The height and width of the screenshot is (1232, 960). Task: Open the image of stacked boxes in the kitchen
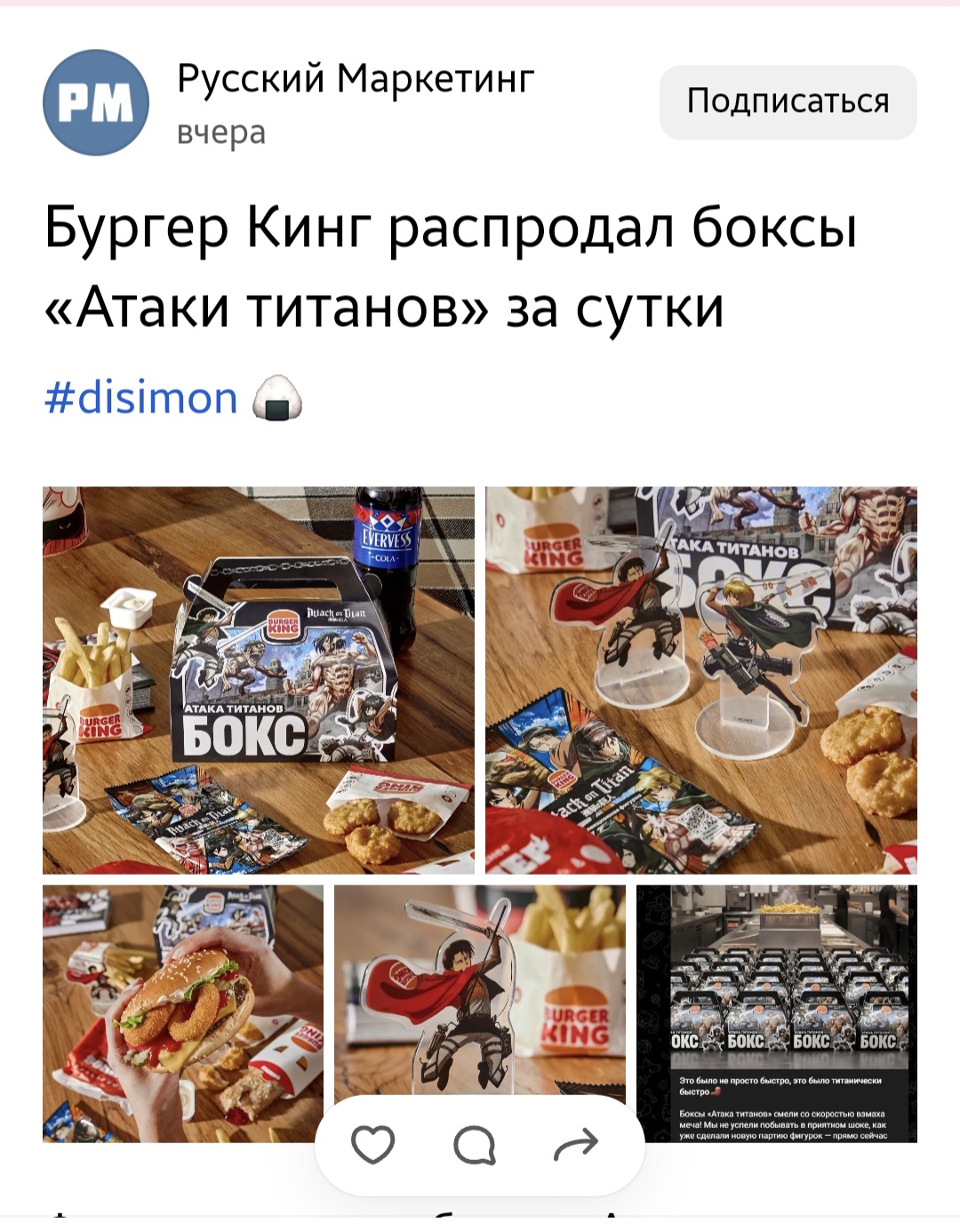(x=776, y=1013)
